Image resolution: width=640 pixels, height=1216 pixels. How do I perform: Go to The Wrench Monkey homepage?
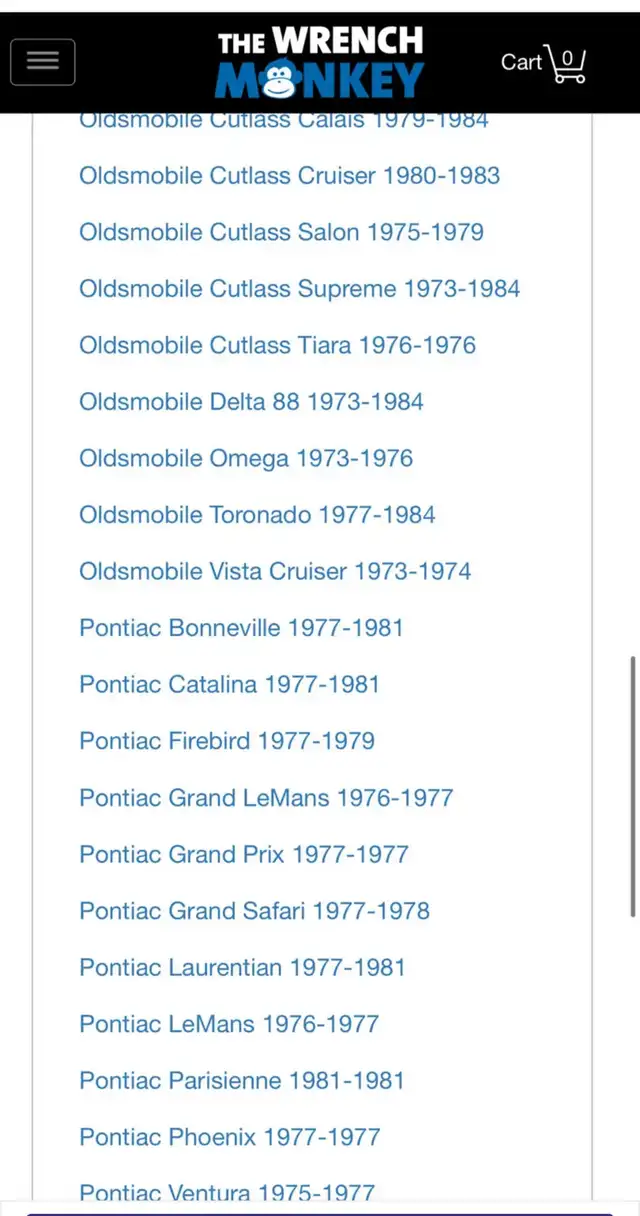click(x=320, y=62)
